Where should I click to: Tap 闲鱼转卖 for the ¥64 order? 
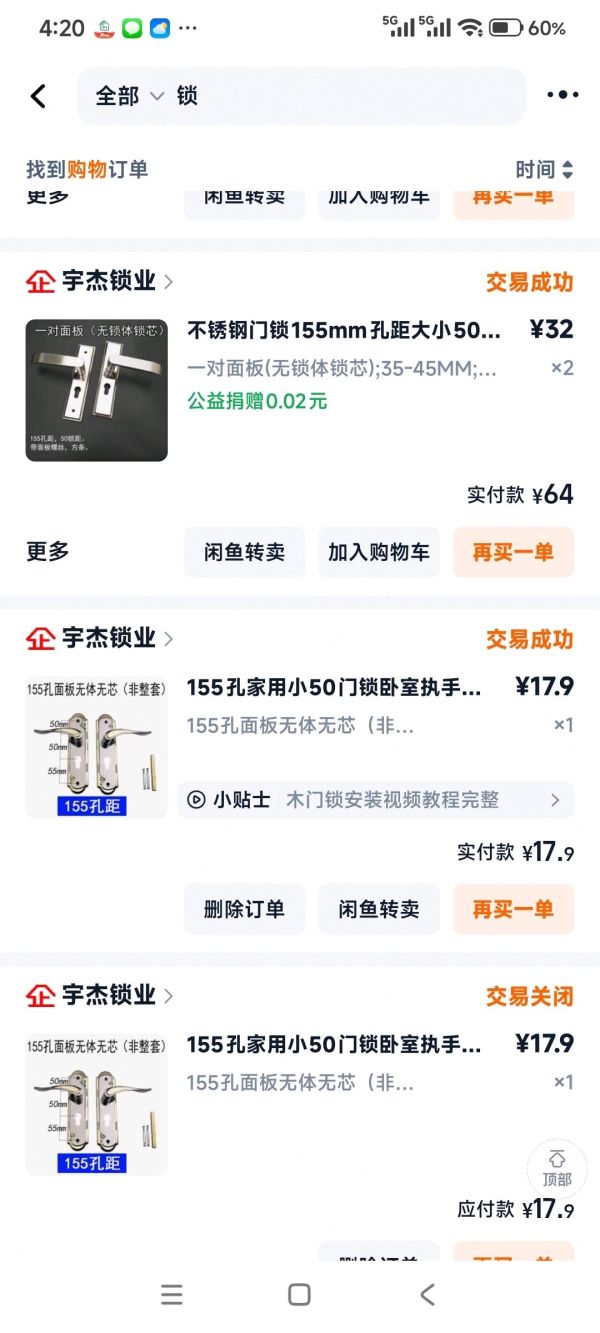[244, 552]
